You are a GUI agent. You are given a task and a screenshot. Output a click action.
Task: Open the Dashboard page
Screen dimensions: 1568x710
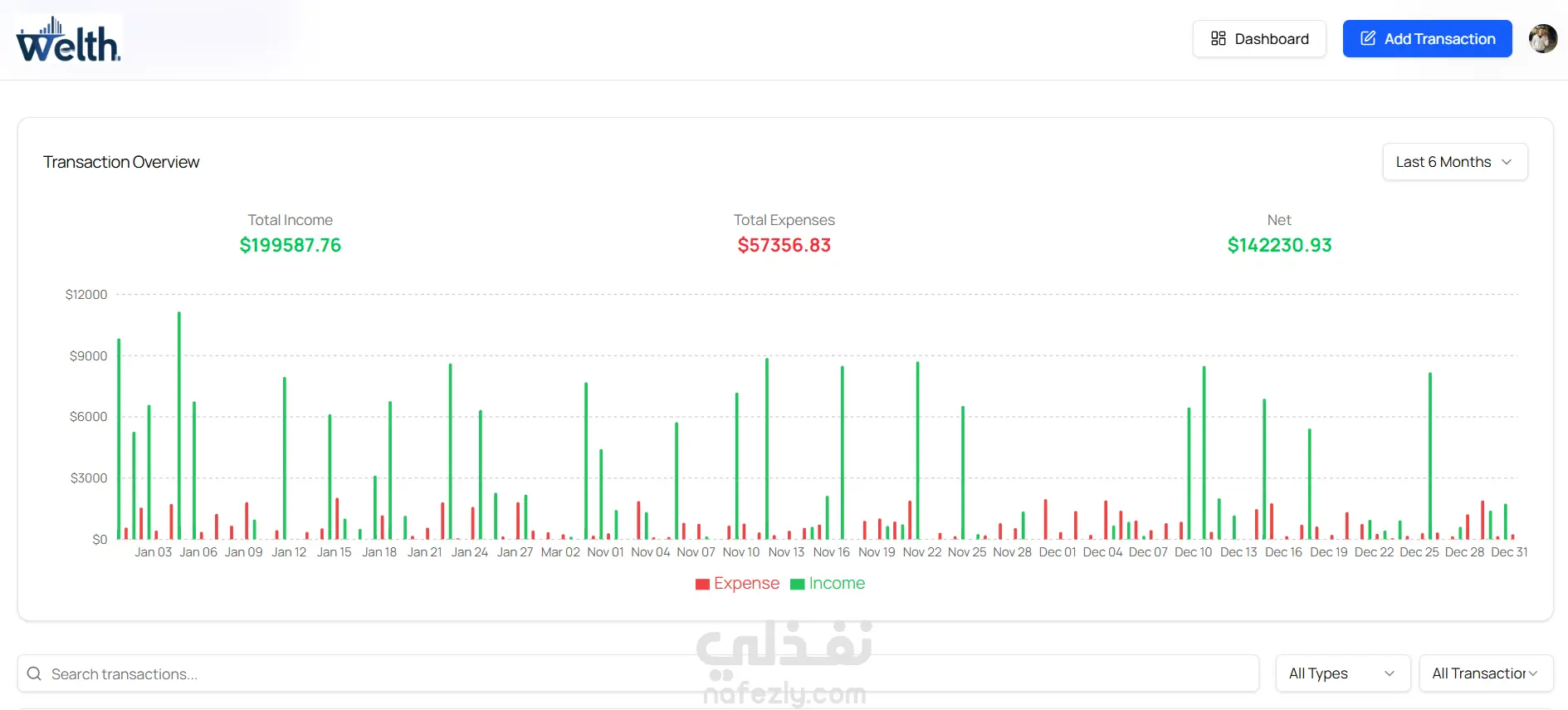(x=1259, y=39)
